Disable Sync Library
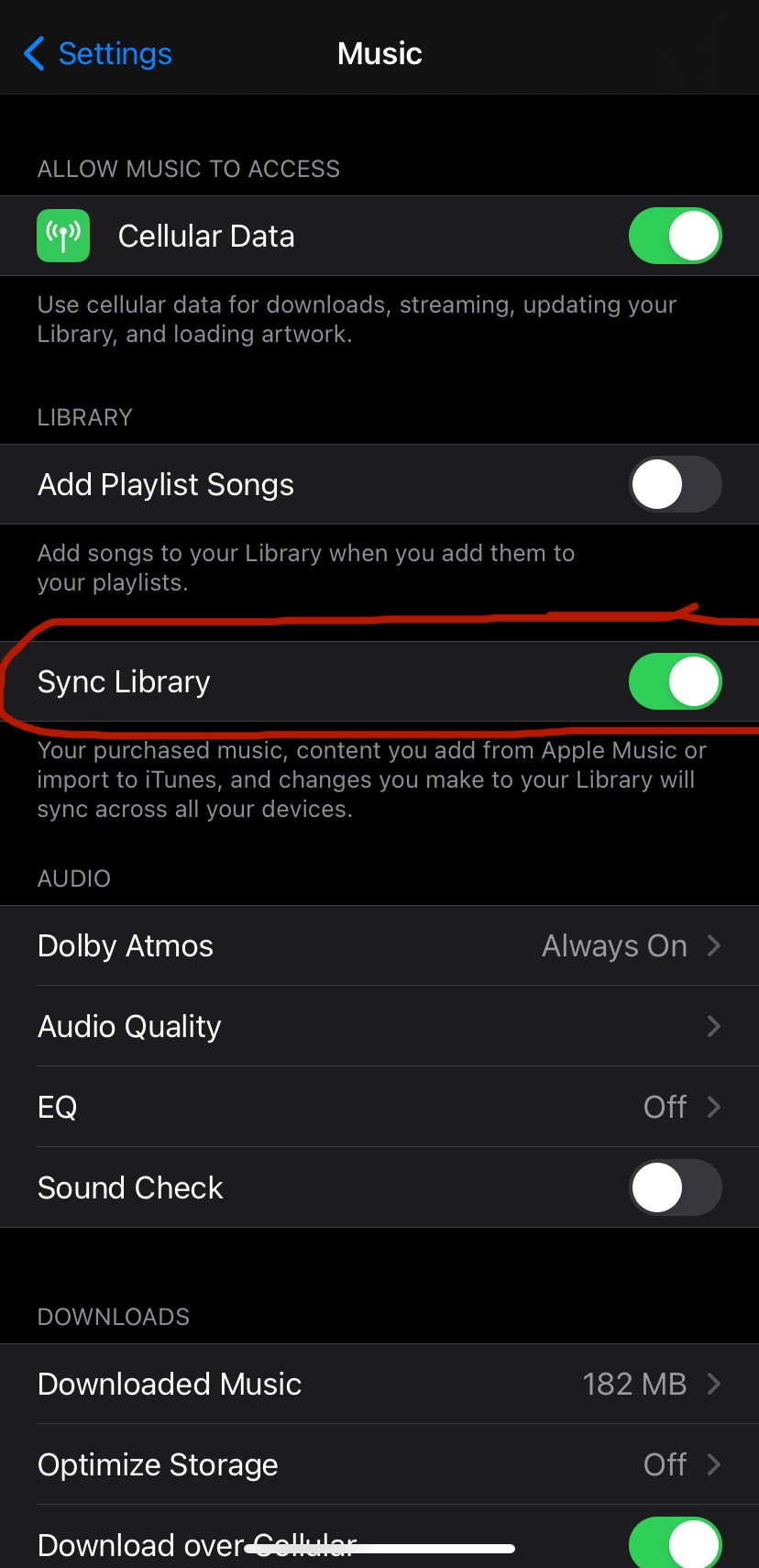The width and height of the screenshot is (759, 1568). (x=675, y=681)
